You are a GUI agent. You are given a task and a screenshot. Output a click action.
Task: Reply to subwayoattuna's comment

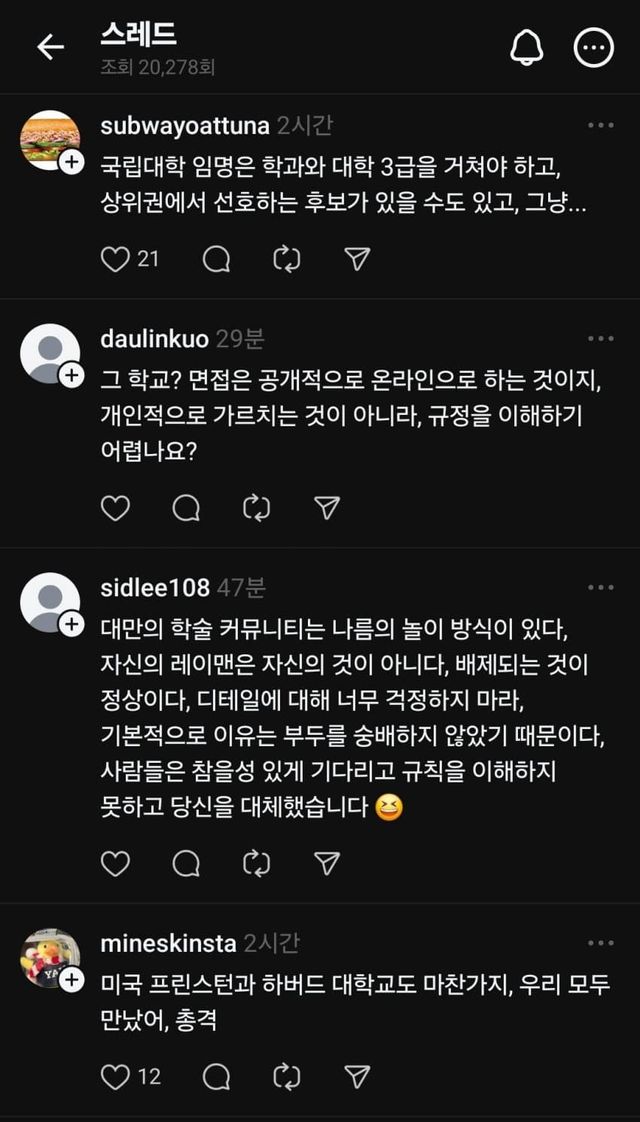(216, 259)
